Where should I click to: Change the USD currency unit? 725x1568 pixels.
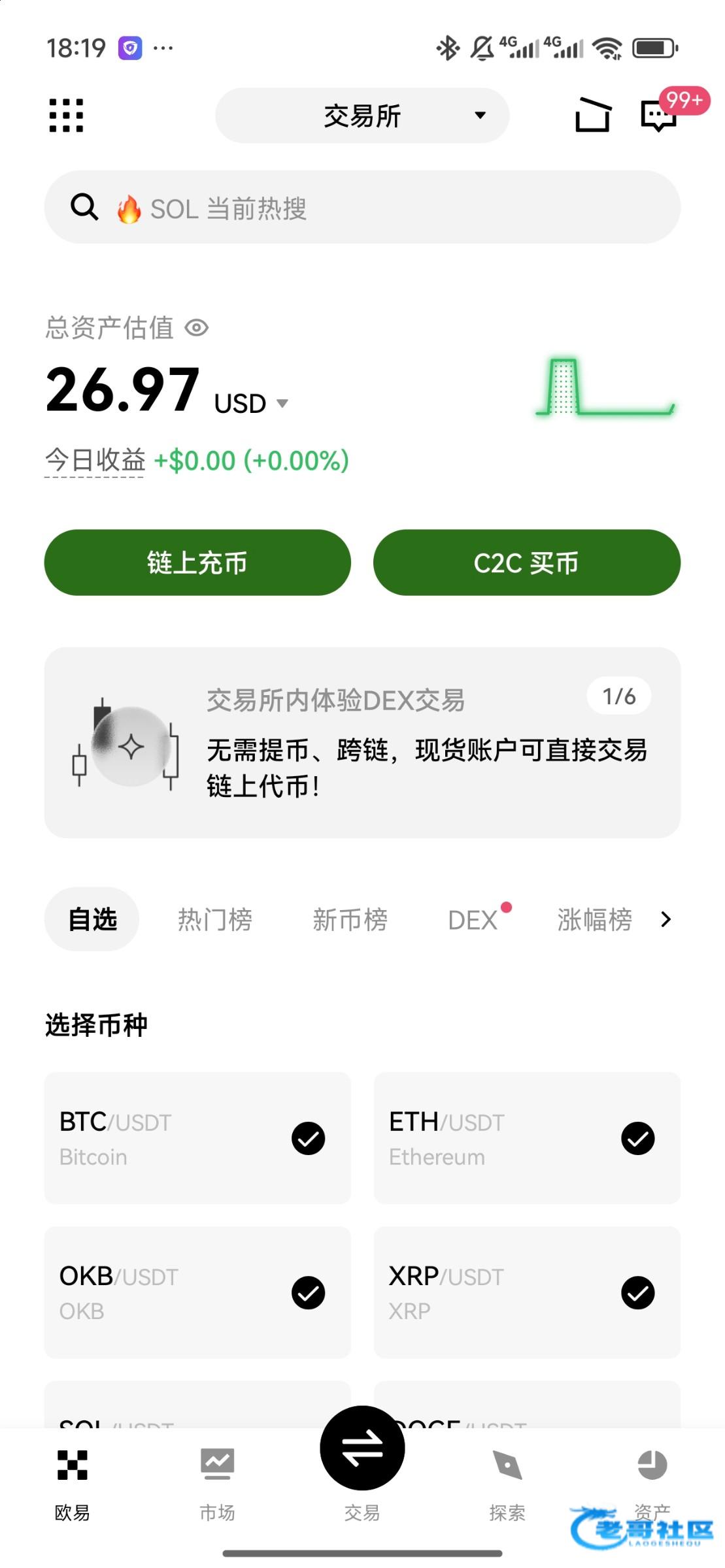(x=251, y=403)
